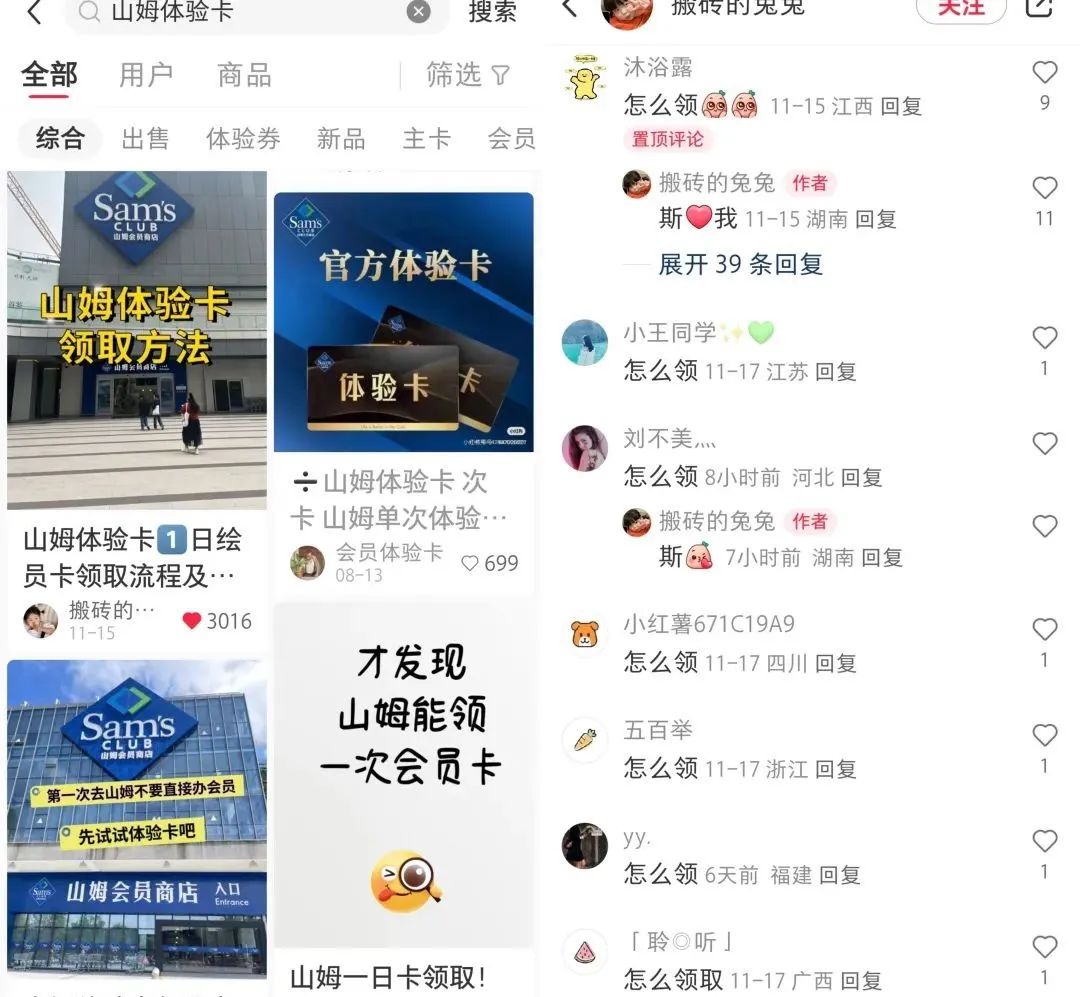
Task: Like the post with 699 likes
Action: (470, 564)
